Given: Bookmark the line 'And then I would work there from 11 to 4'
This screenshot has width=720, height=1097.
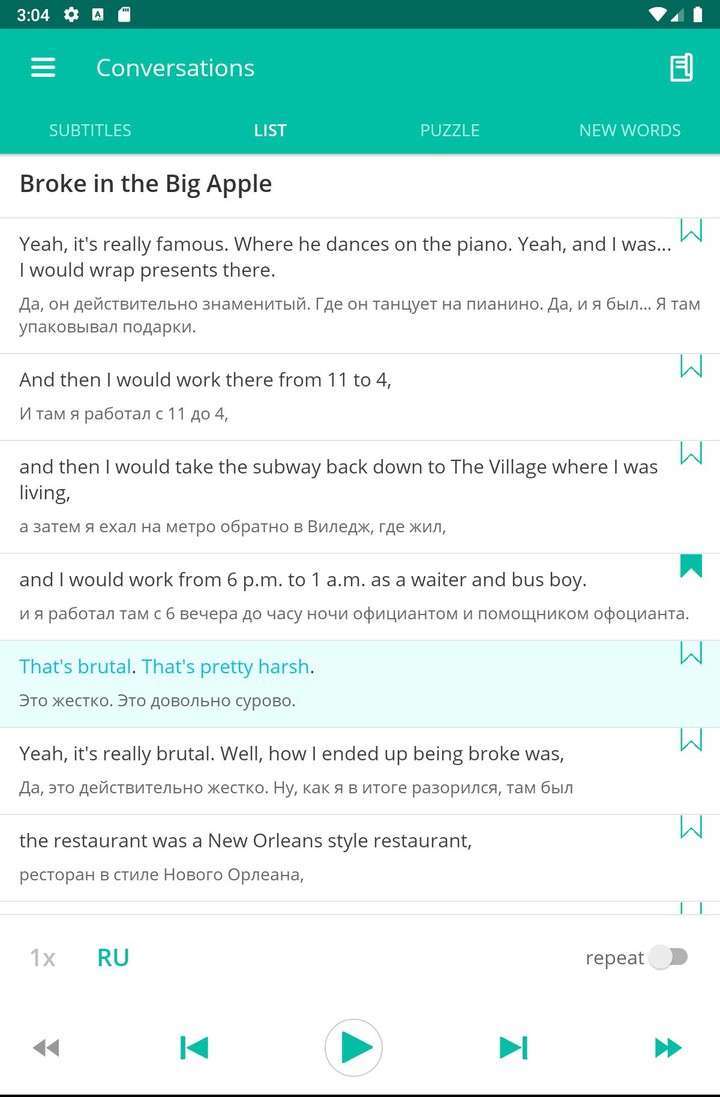Looking at the screenshot, I should click(x=691, y=366).
